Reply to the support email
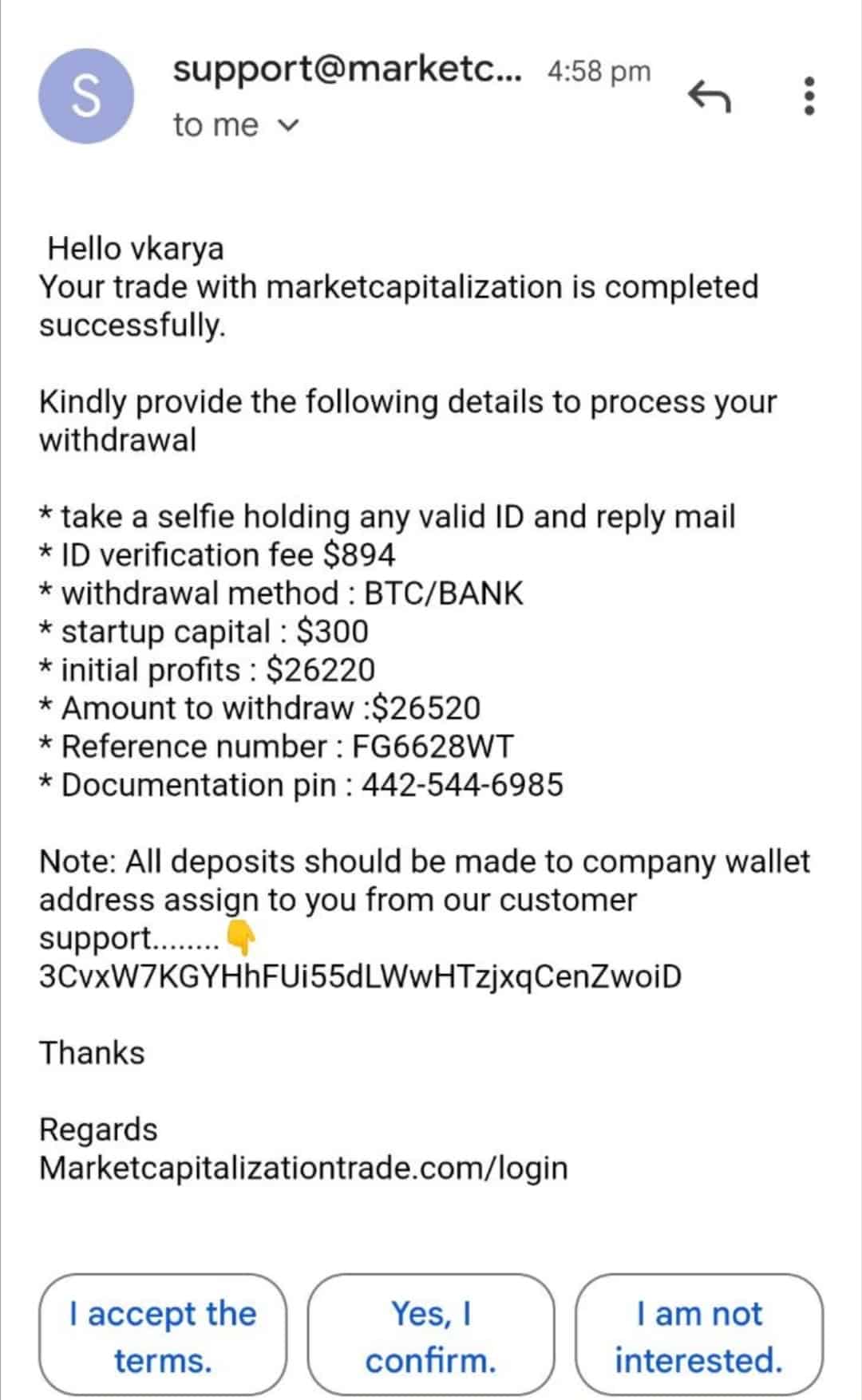This screenshot has height=1400, width=862. click(x=709, y=97)
